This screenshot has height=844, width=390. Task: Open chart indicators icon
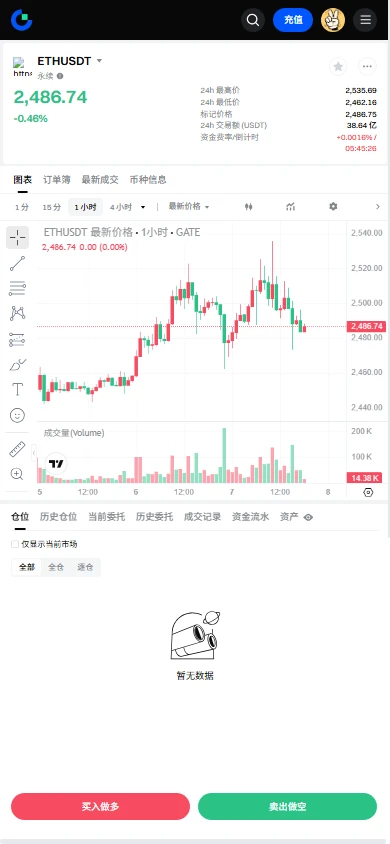point(291,207)
